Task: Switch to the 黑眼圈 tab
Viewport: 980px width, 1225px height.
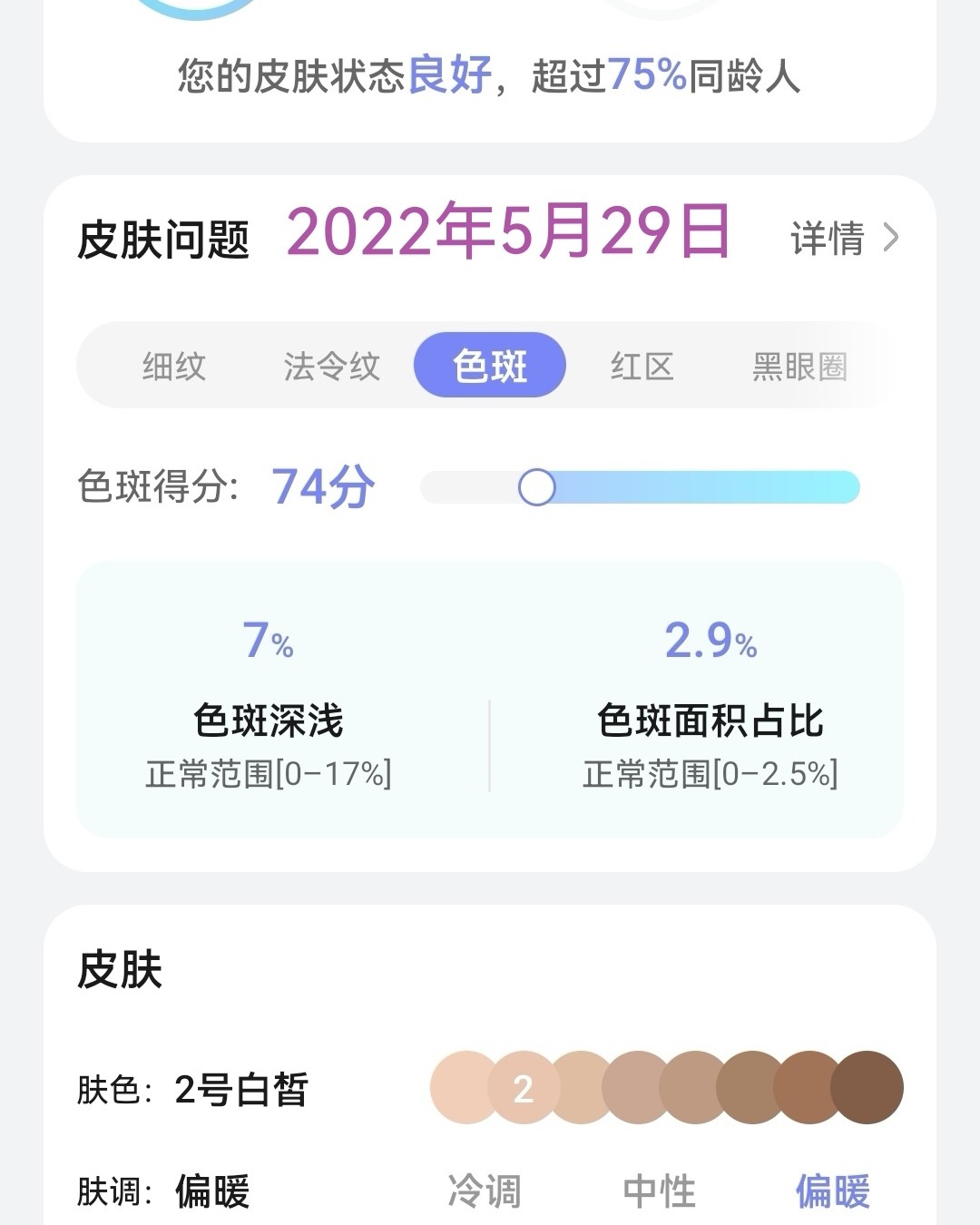Action: pos(799,366)
